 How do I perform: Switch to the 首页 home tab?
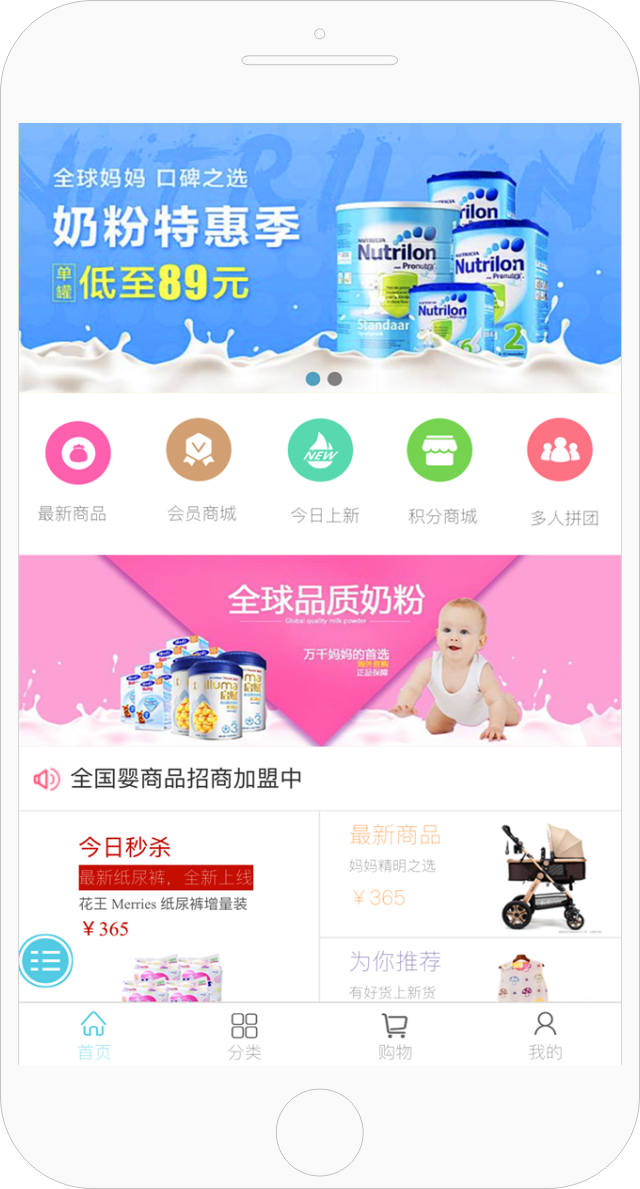point(94,1035)
